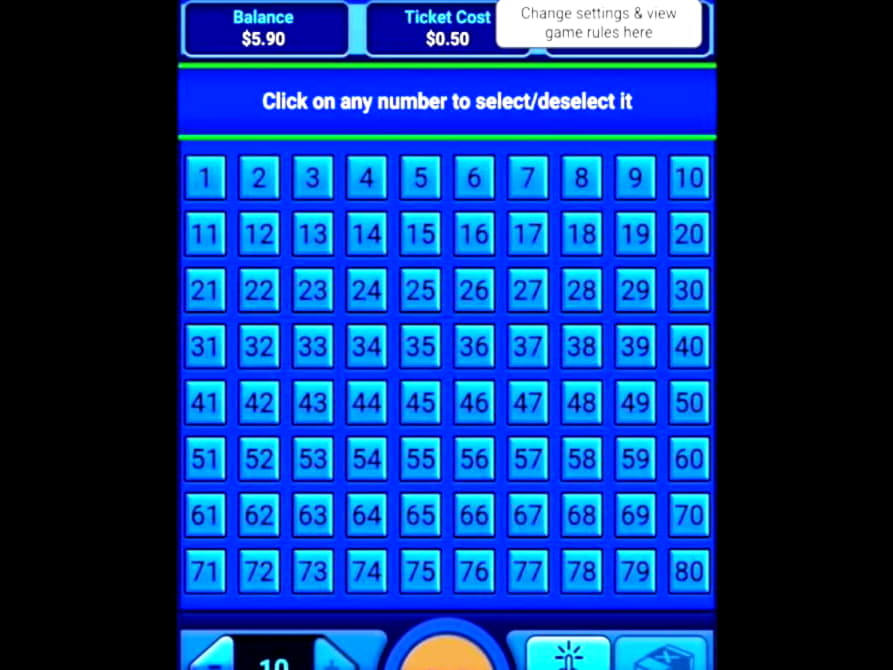
Task: Choose number 33
Action: (312, 346)
